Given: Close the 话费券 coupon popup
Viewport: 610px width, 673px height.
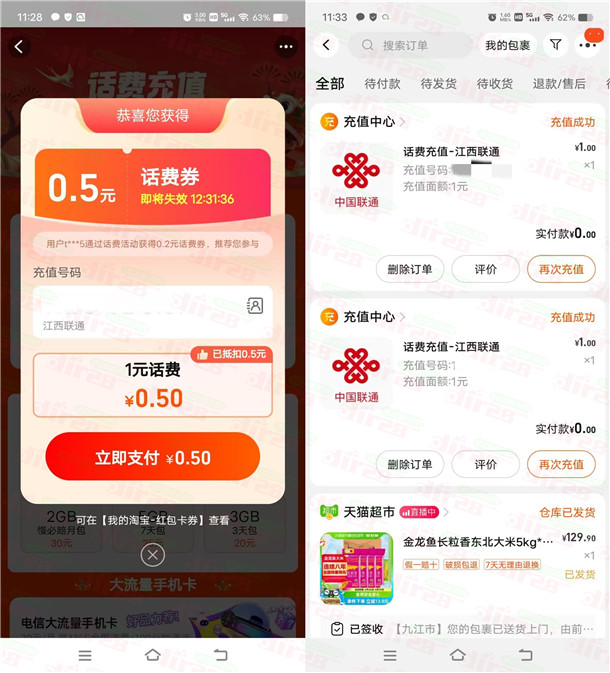Looking at the screenshot, I should [152, 554].
